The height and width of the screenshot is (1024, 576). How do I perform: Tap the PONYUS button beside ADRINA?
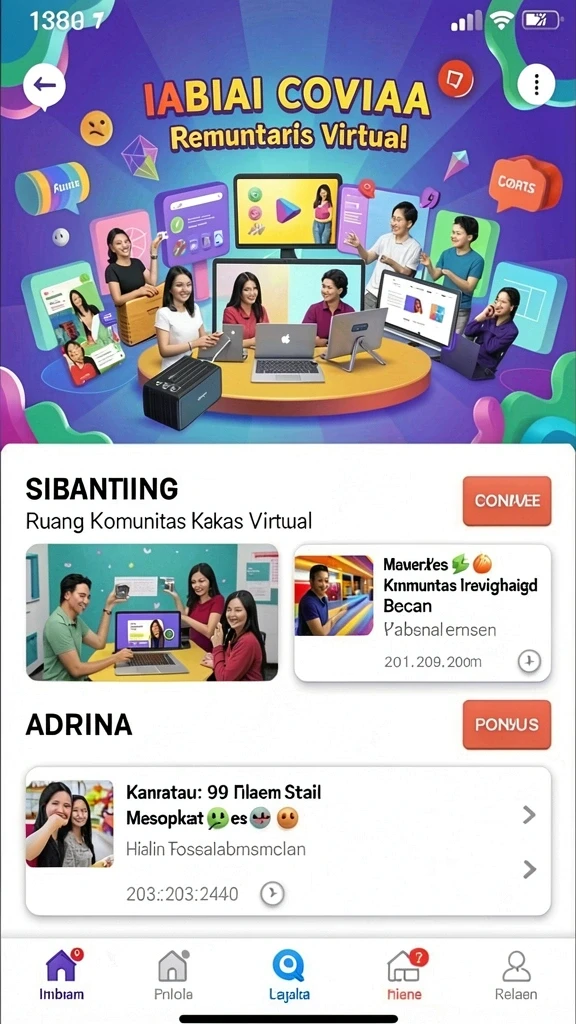(507, 725)
